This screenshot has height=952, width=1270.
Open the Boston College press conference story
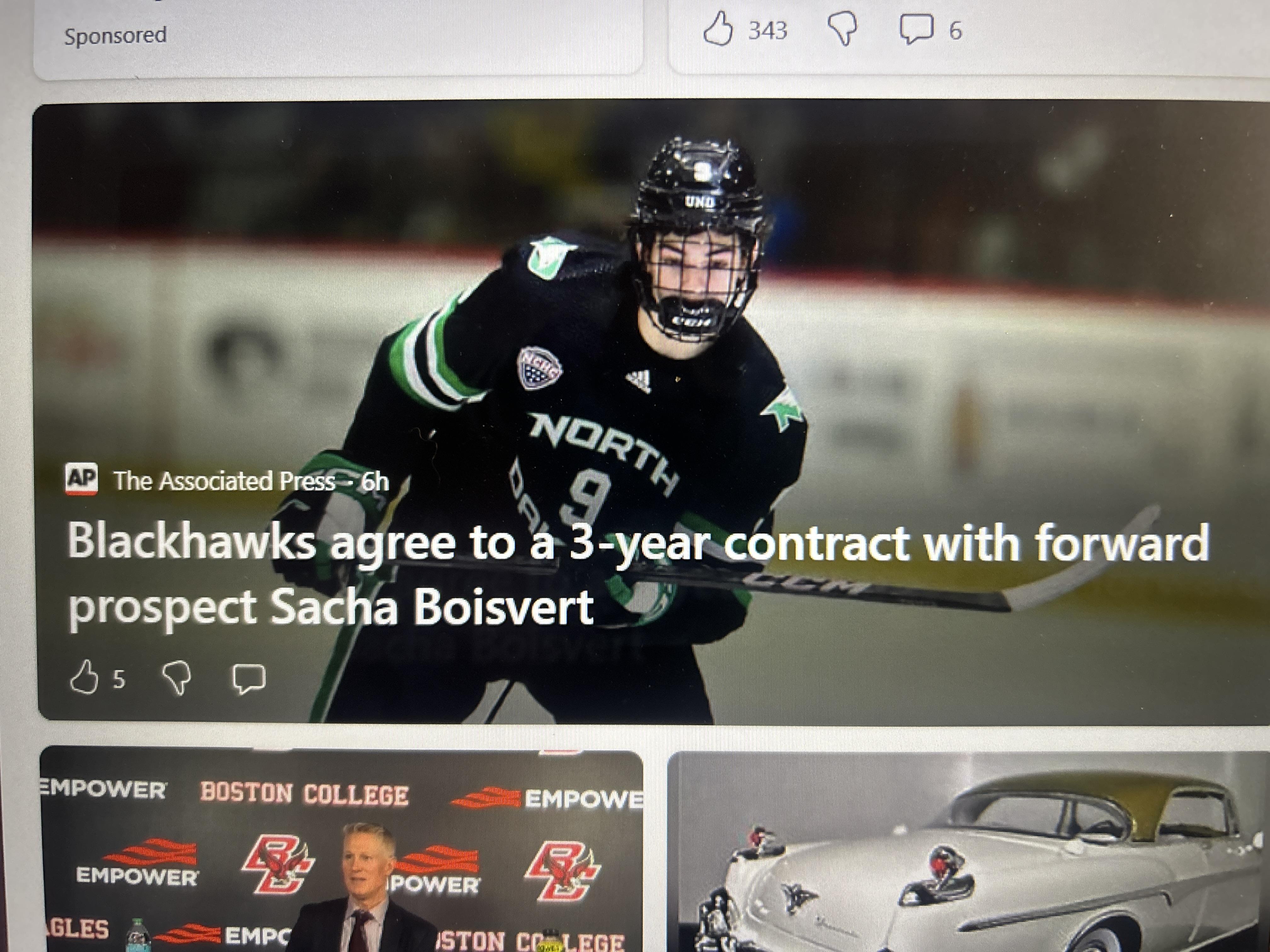click(341, 849)
